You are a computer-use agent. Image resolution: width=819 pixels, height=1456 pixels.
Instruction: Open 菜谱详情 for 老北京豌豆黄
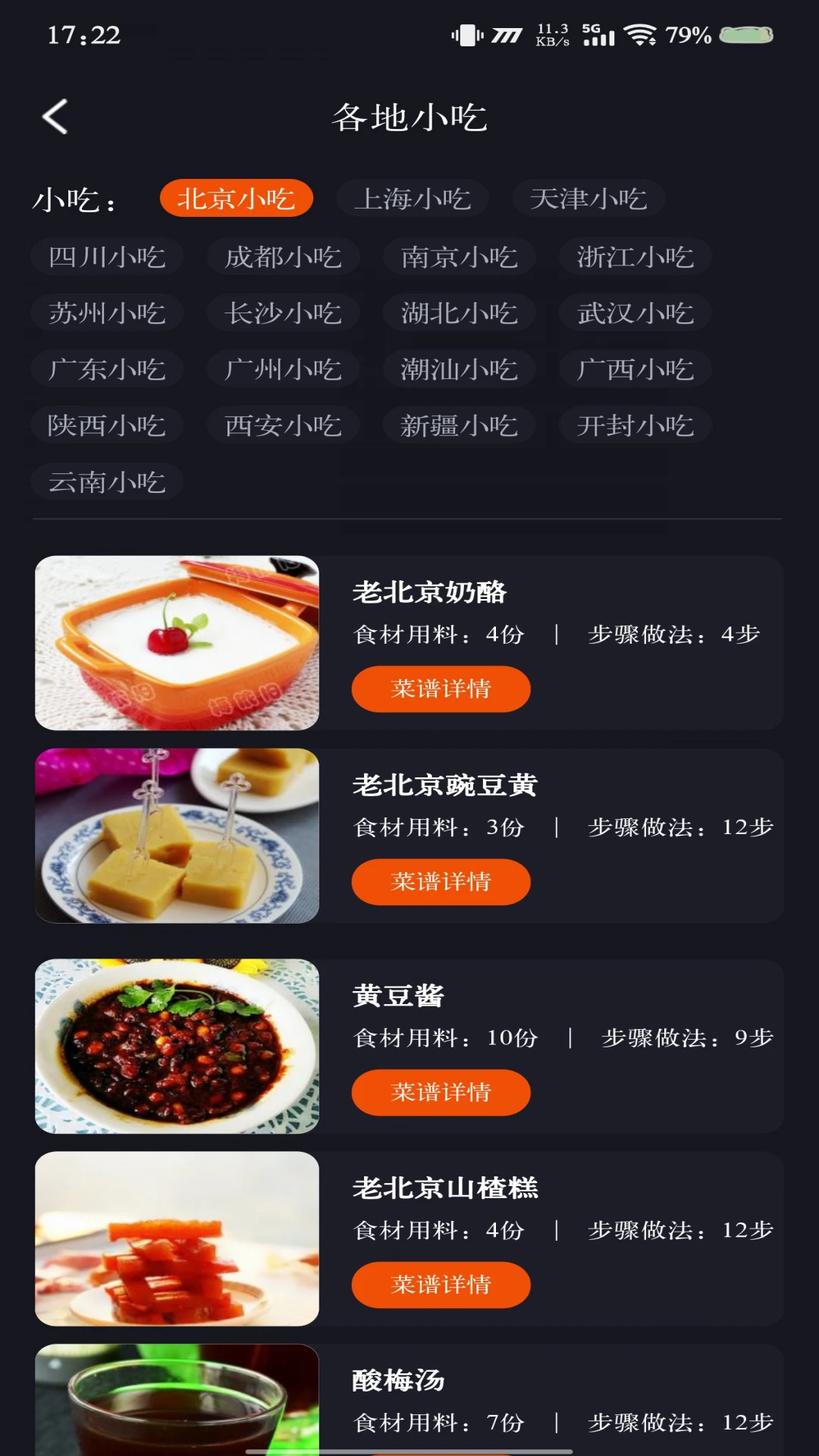pyautogui.click(x=441, y=881)
